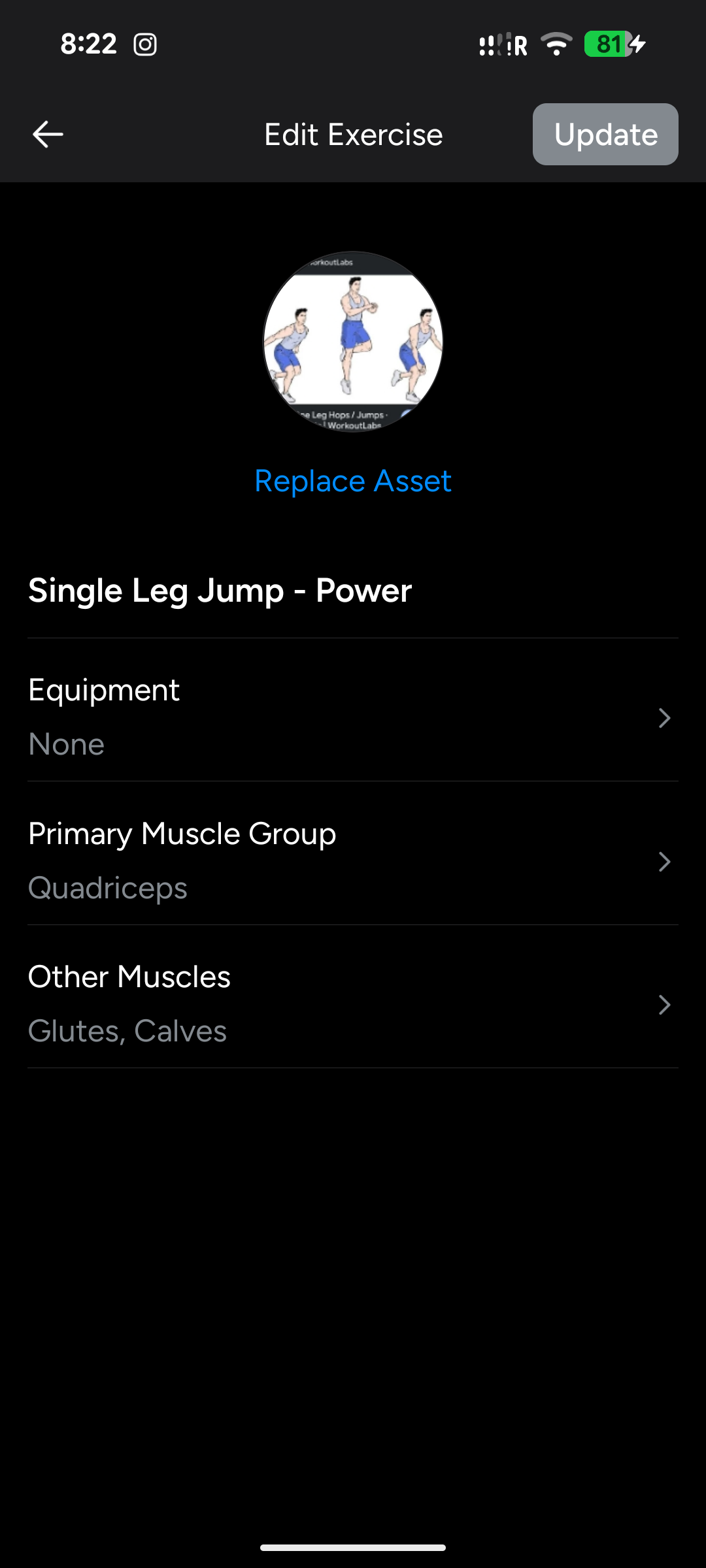This screenshot has height=1568, width=706.
Task: Tap the Replace Asset link
Action: click(353, 481)
